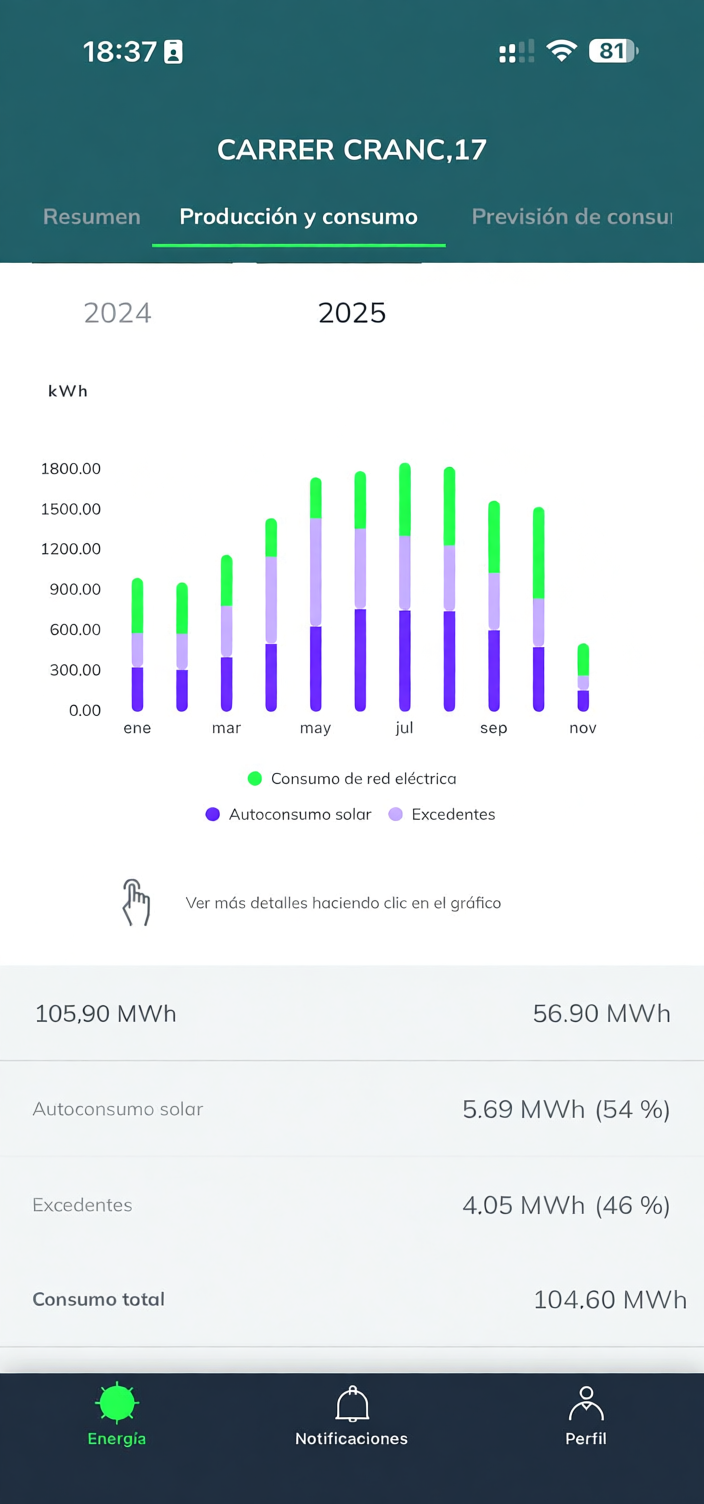Open the Previsión de consumo tab
This screenshot has width=704, height=1504.
(x=571, y=217)
